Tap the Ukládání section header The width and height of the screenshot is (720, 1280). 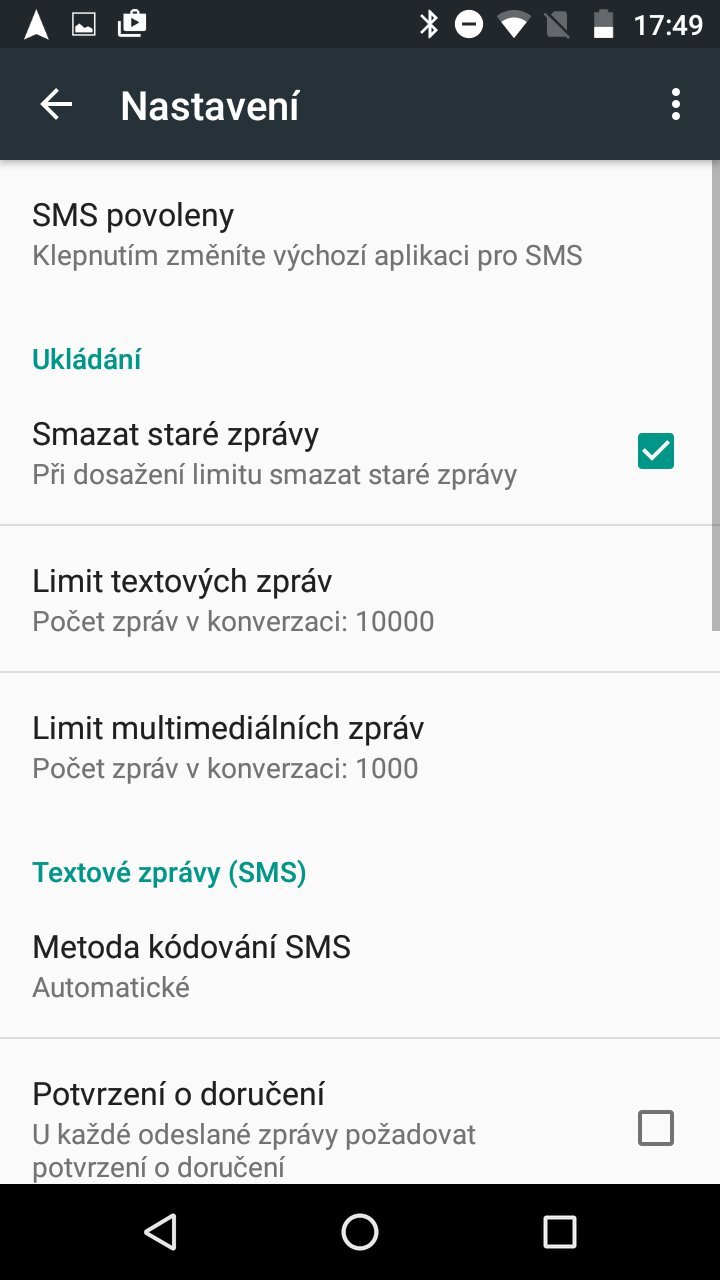tap(87, 358)
